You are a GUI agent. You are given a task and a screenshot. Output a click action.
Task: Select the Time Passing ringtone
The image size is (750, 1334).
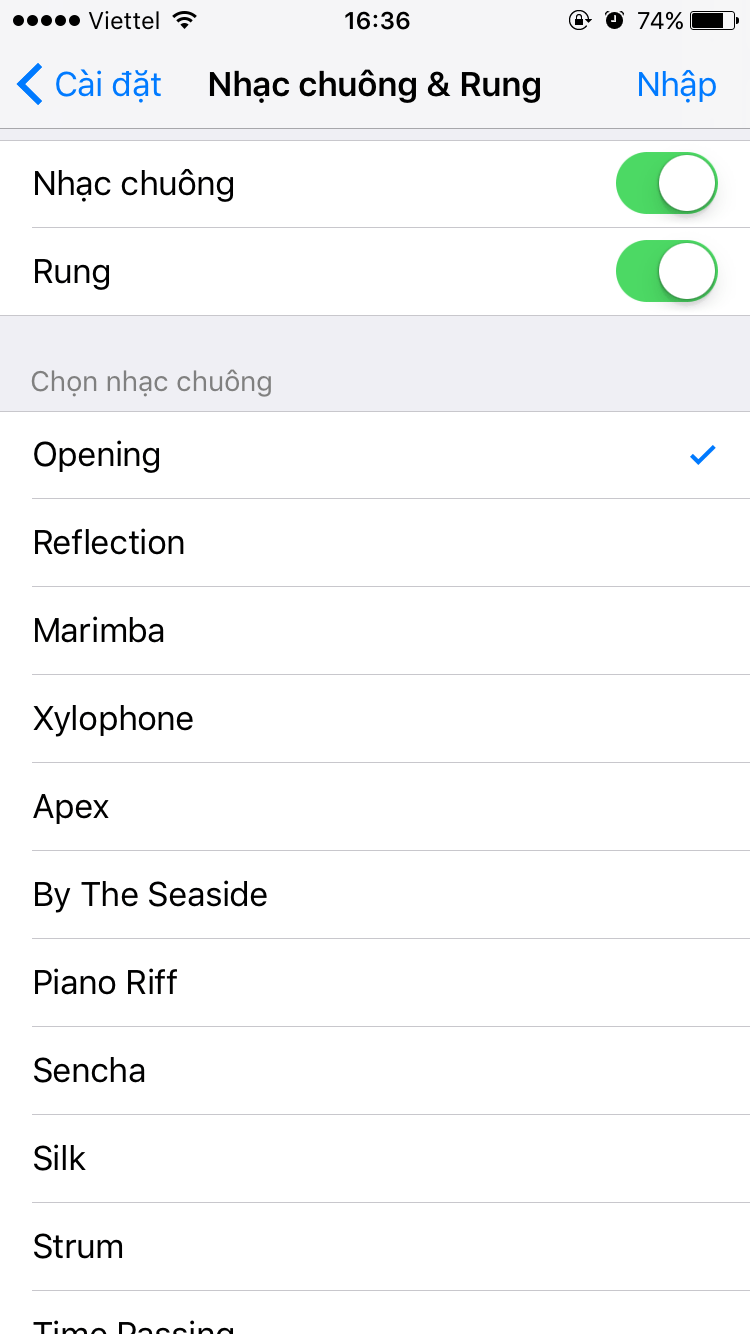[x=375, y=1320]
